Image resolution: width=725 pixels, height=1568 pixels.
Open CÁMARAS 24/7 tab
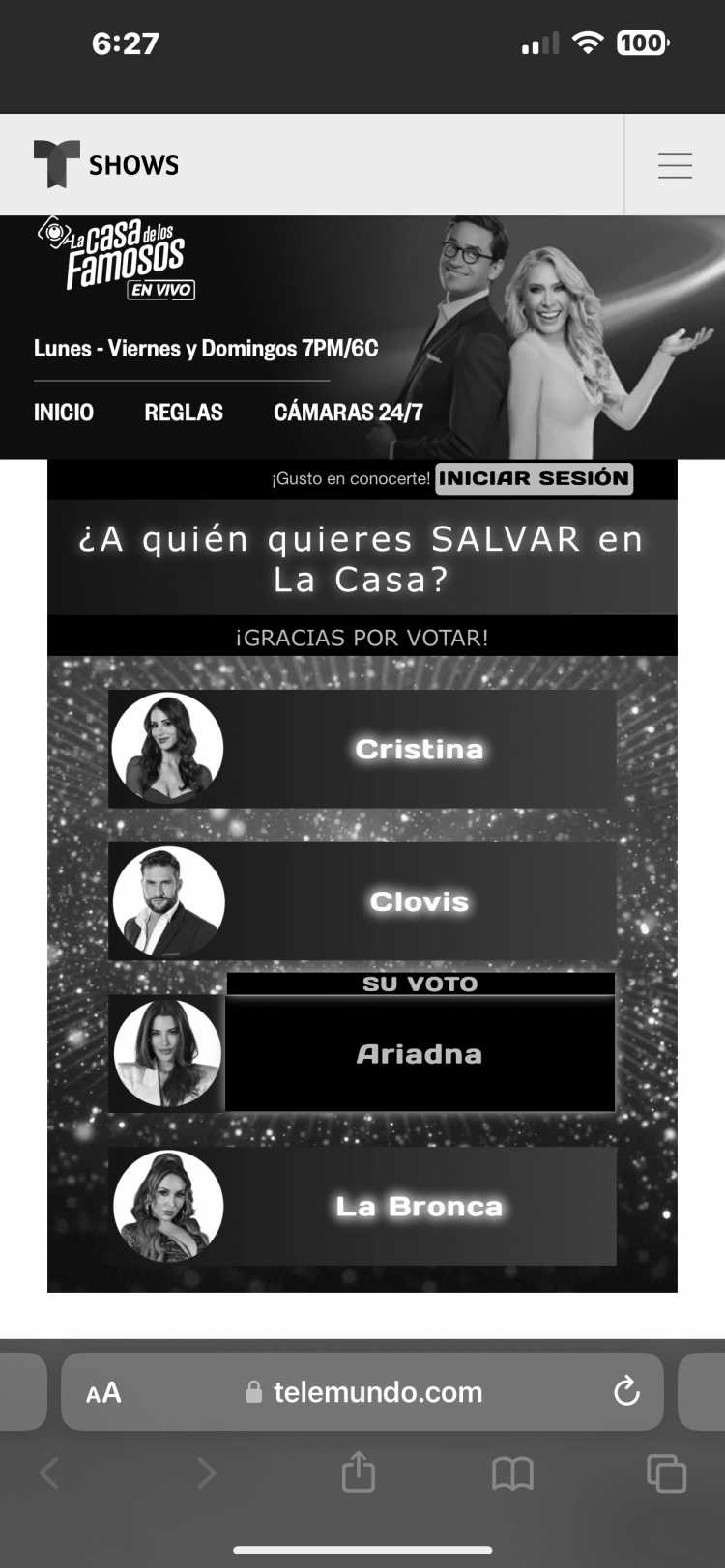(x=348, y=413)
